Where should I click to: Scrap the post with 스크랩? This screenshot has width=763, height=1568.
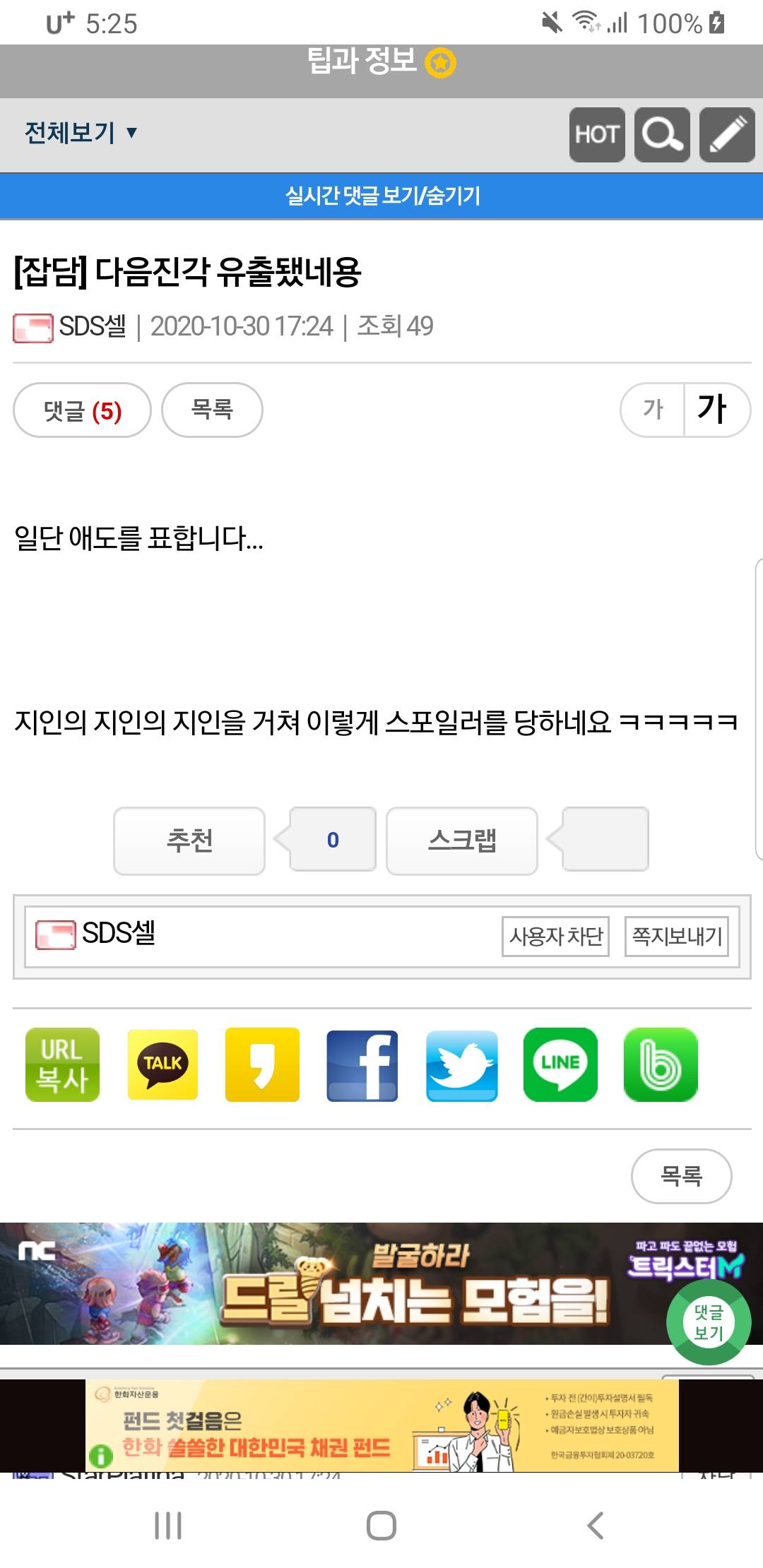click(462, 841)
